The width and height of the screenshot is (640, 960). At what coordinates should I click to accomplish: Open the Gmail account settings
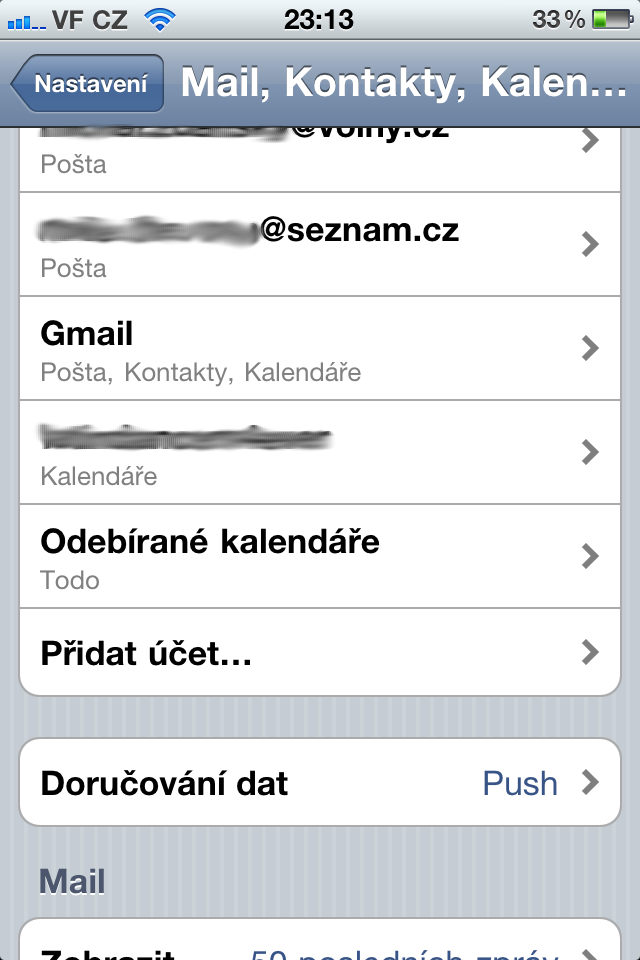pos(320,349)
